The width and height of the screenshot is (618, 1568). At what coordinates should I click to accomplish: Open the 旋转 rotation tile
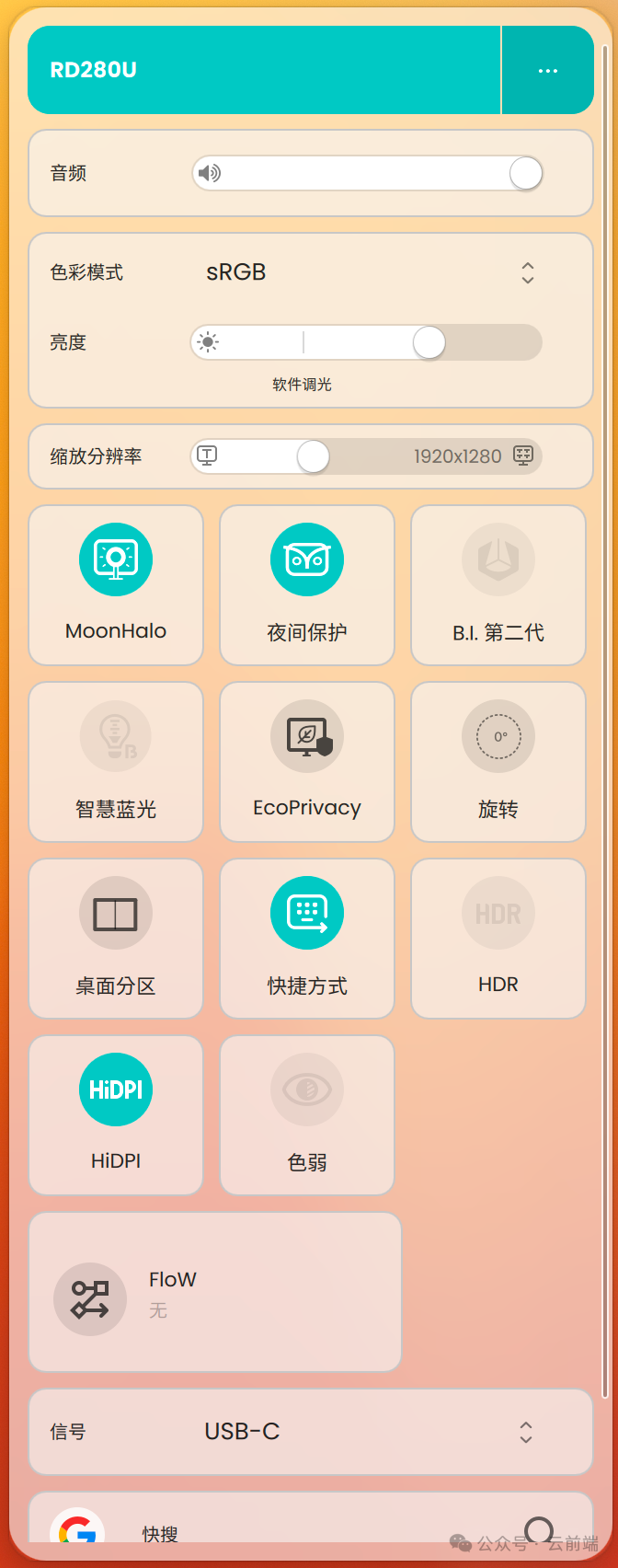[498, 761]
